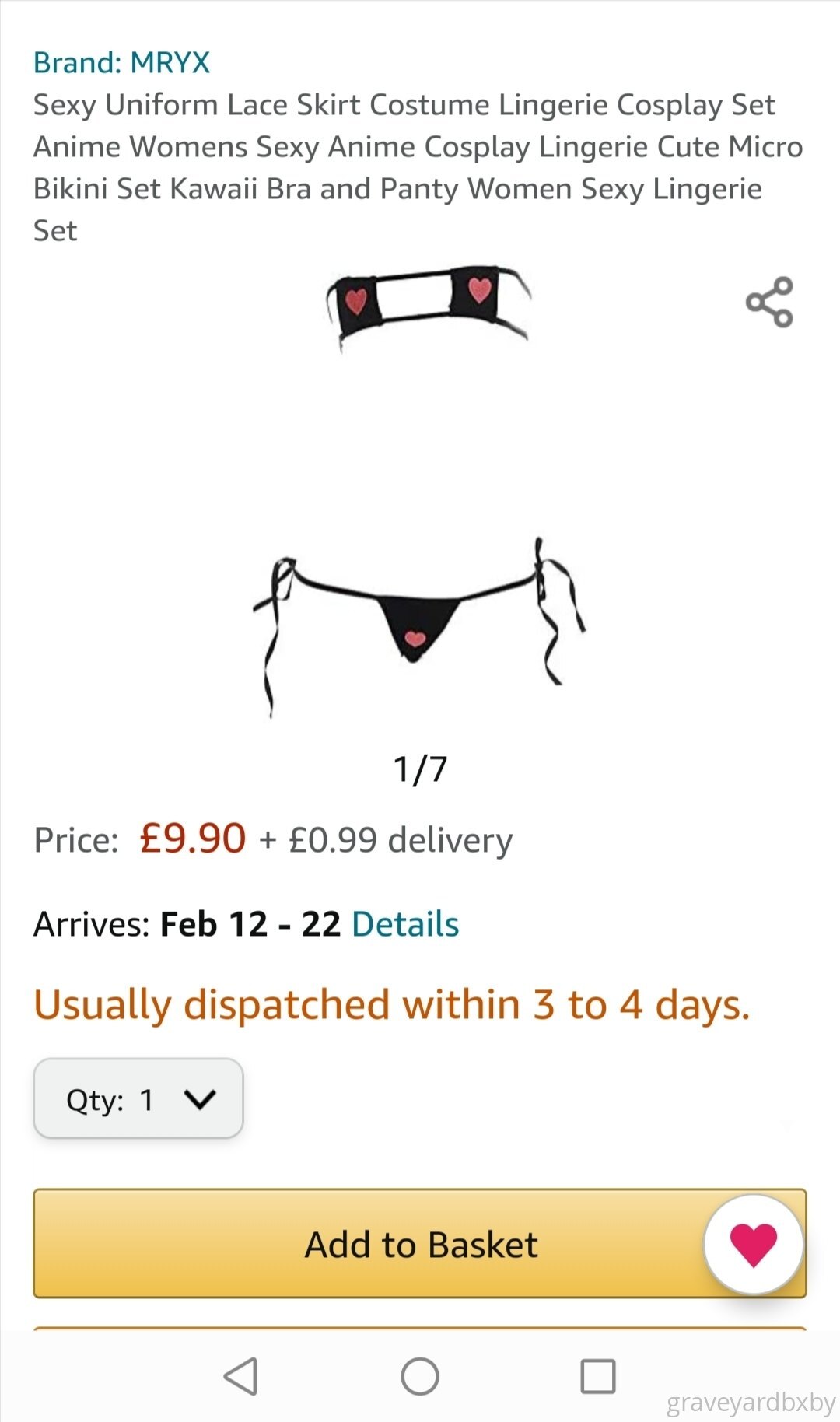The width and height of the screenshot is (840, 1422).
Task: View delivery Details link
Action: pos(405,924)
